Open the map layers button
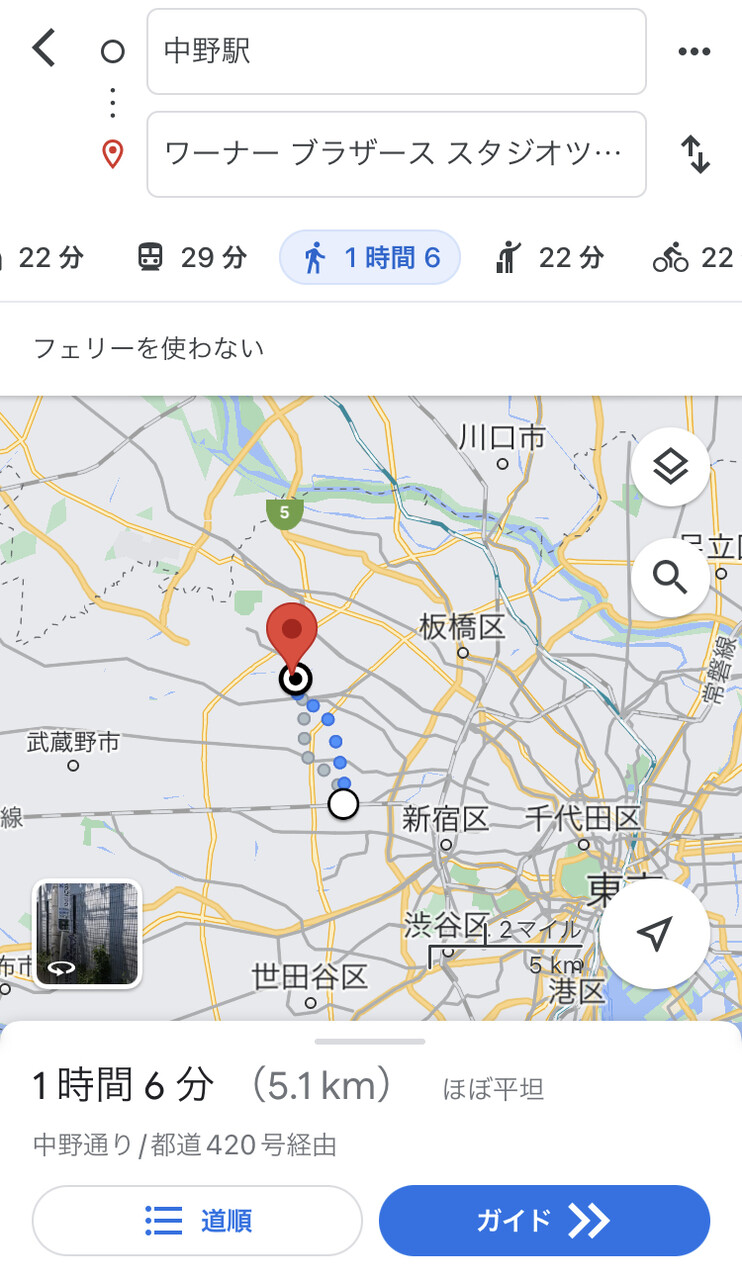742x1280 pixels. click(x=669, y=467)
